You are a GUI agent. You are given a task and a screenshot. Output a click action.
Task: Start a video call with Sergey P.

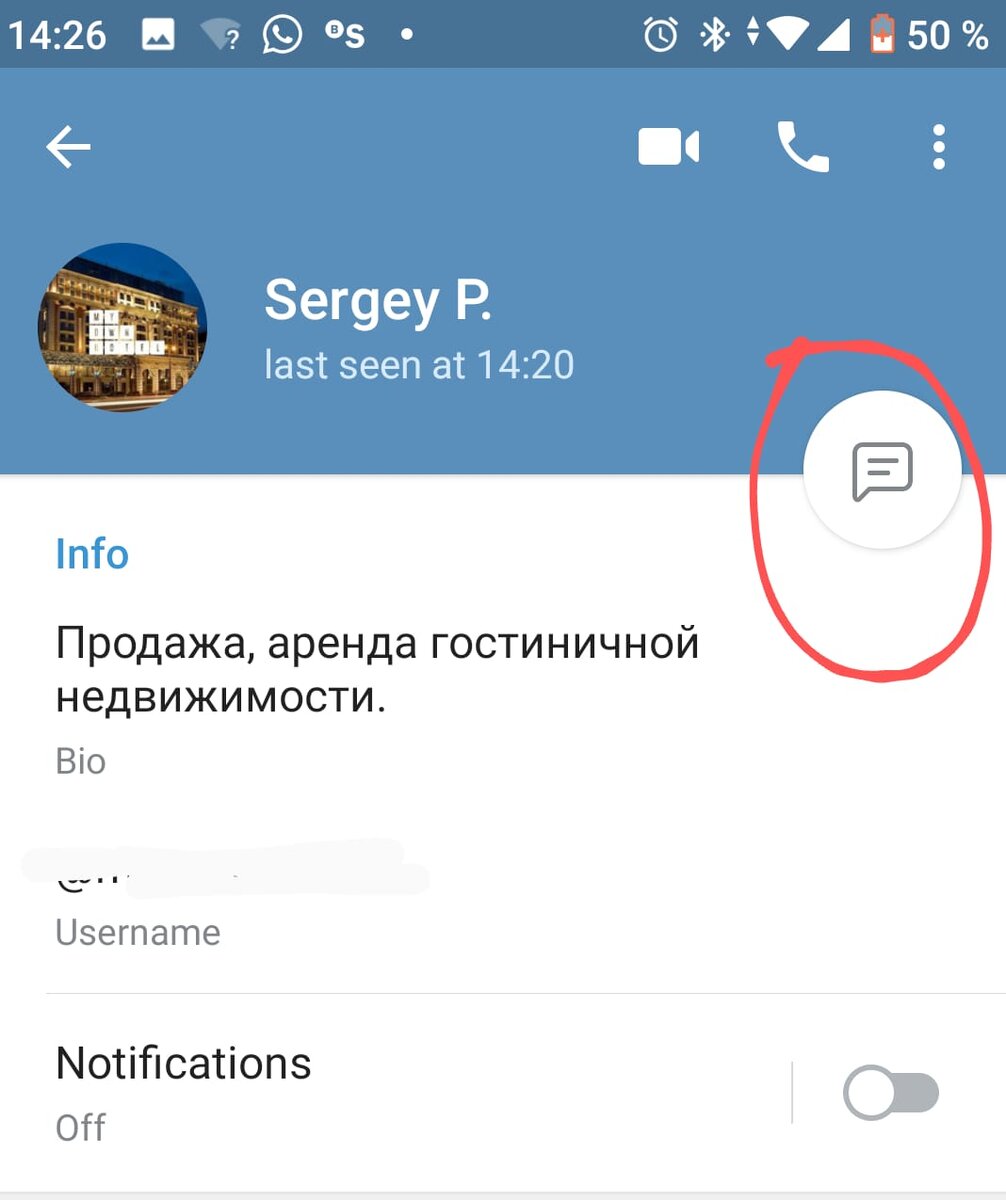[668, 148]
